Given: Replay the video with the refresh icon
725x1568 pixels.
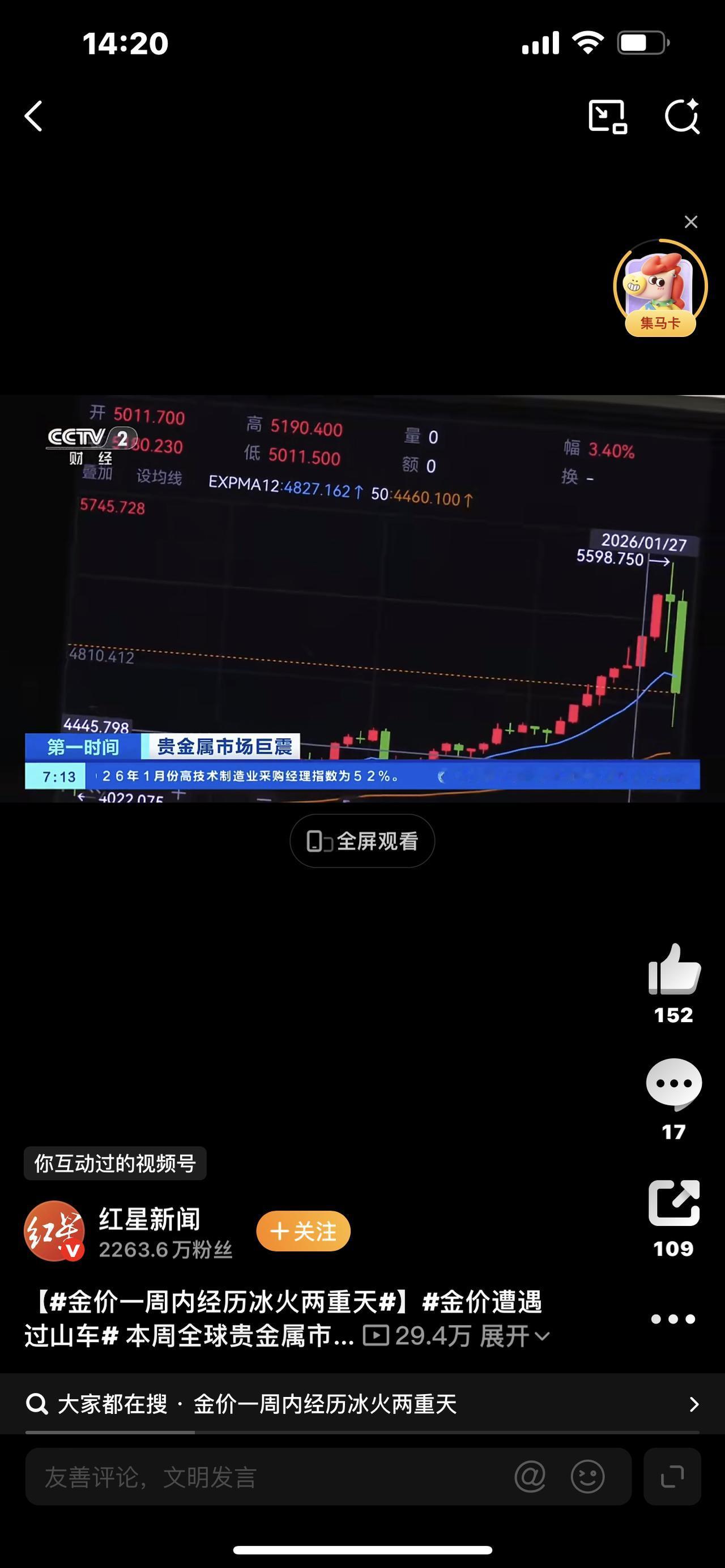Looking at the screenshot, I should point(683,117).
